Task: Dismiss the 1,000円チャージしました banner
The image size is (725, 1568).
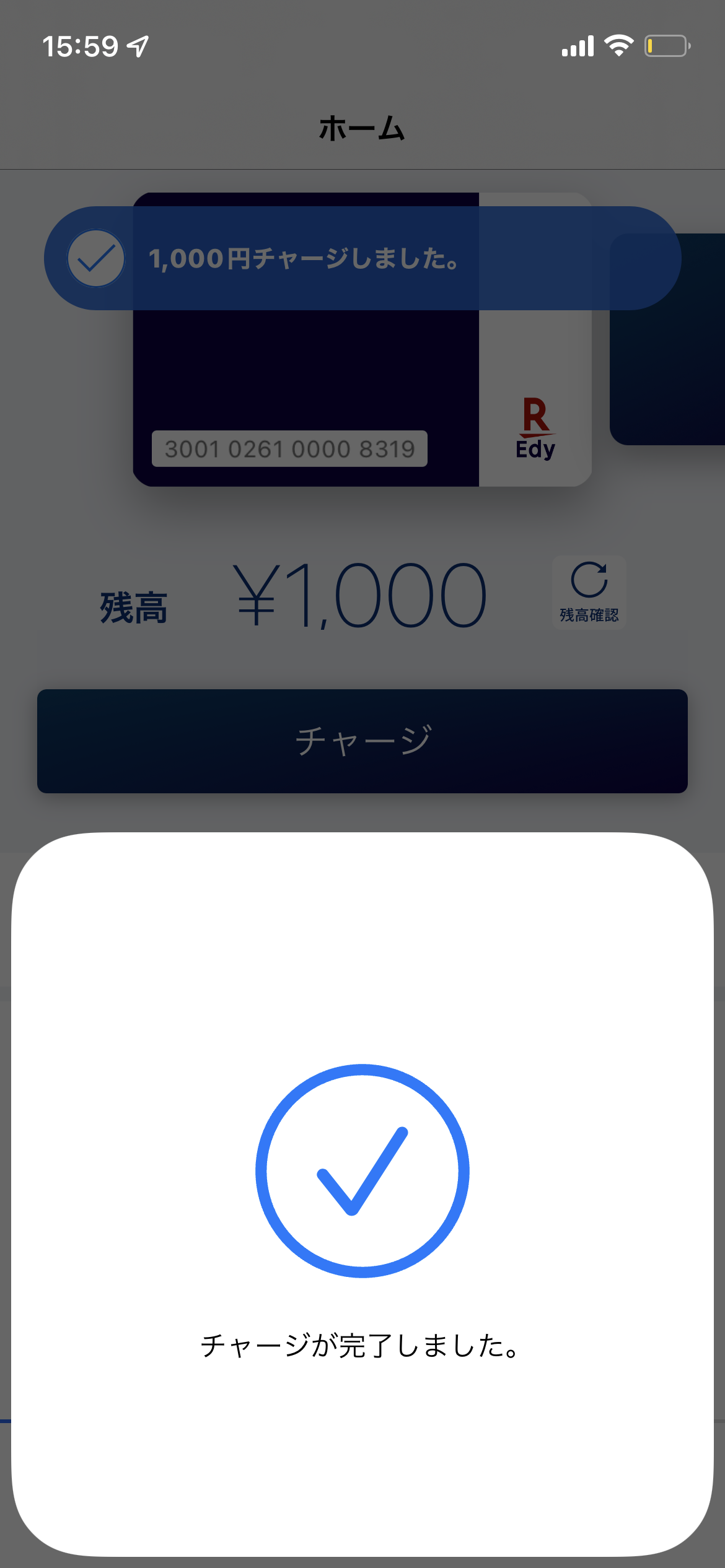Action: coord(362,258)
